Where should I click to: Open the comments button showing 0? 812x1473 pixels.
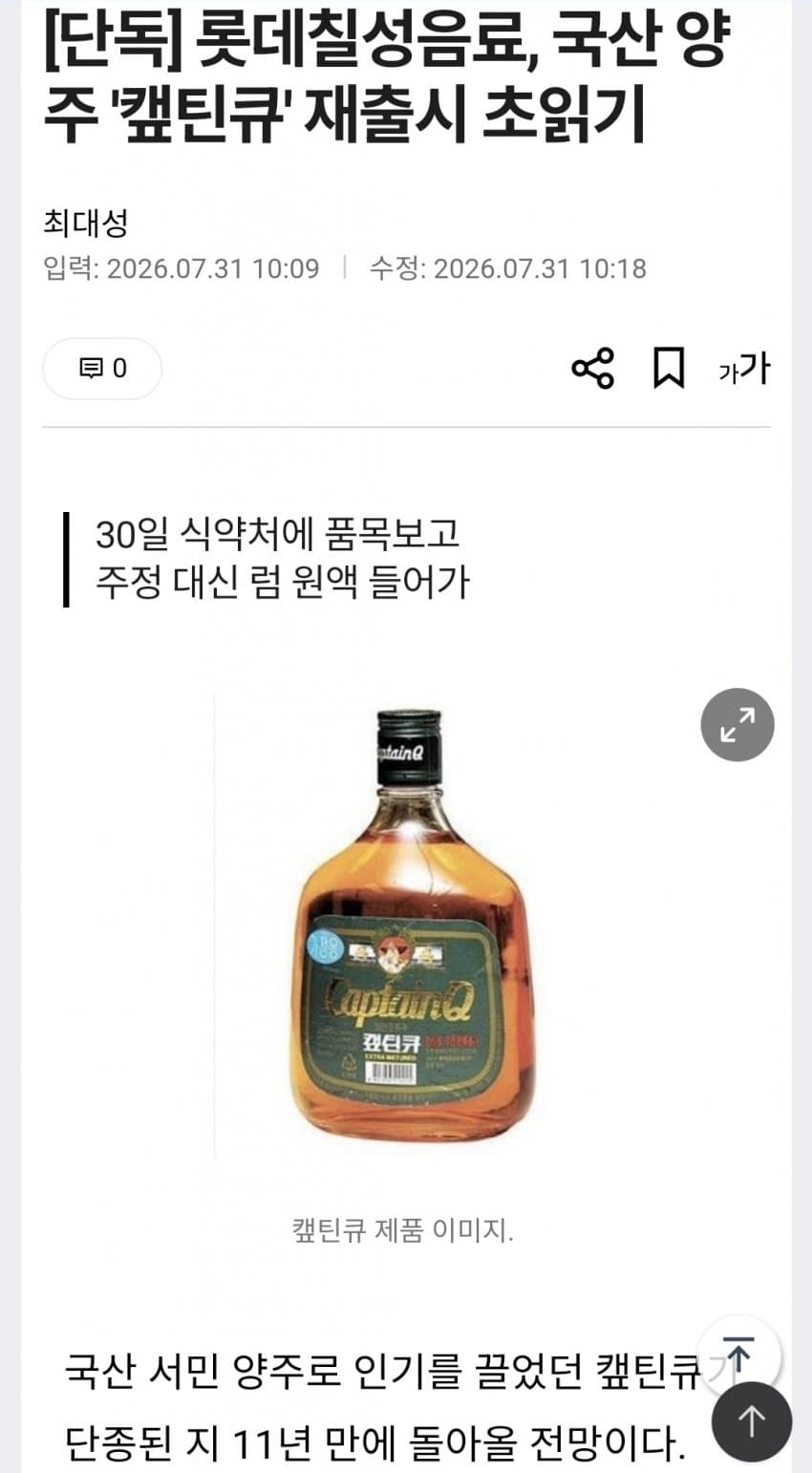pyautogui.click(x=102, y=369)
